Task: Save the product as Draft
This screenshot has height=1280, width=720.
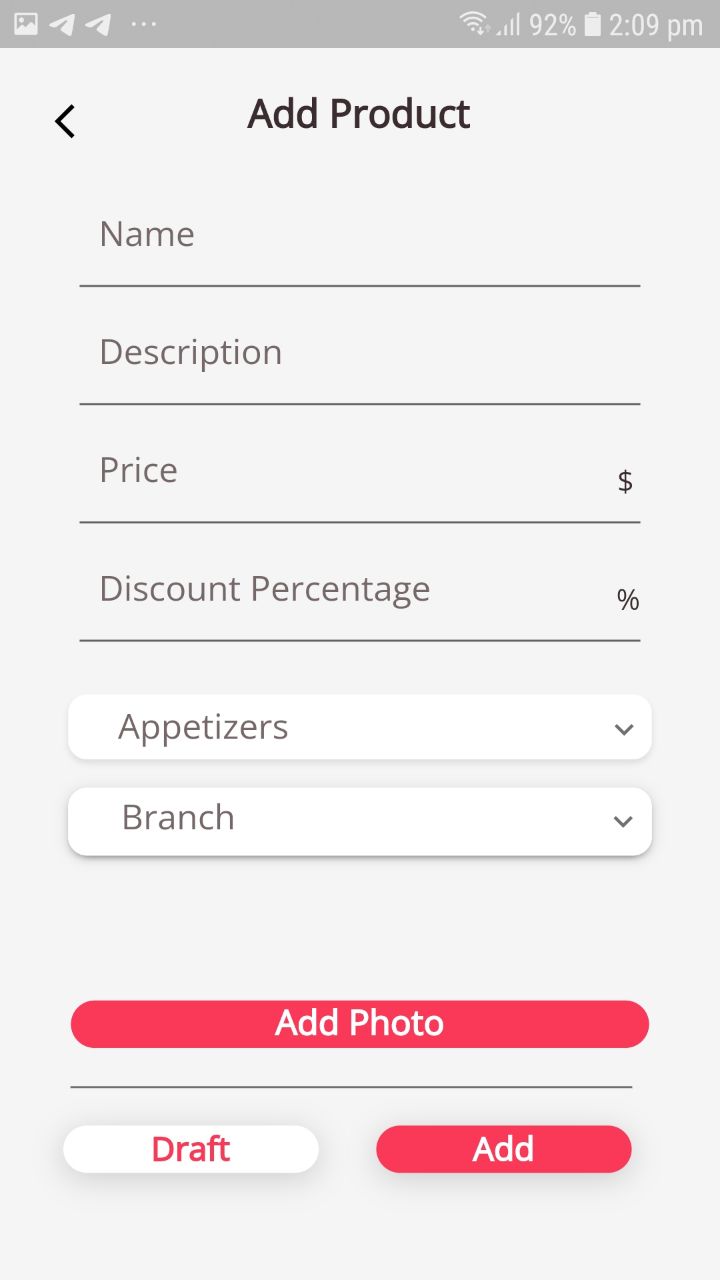Action: tap(191, 1149)
